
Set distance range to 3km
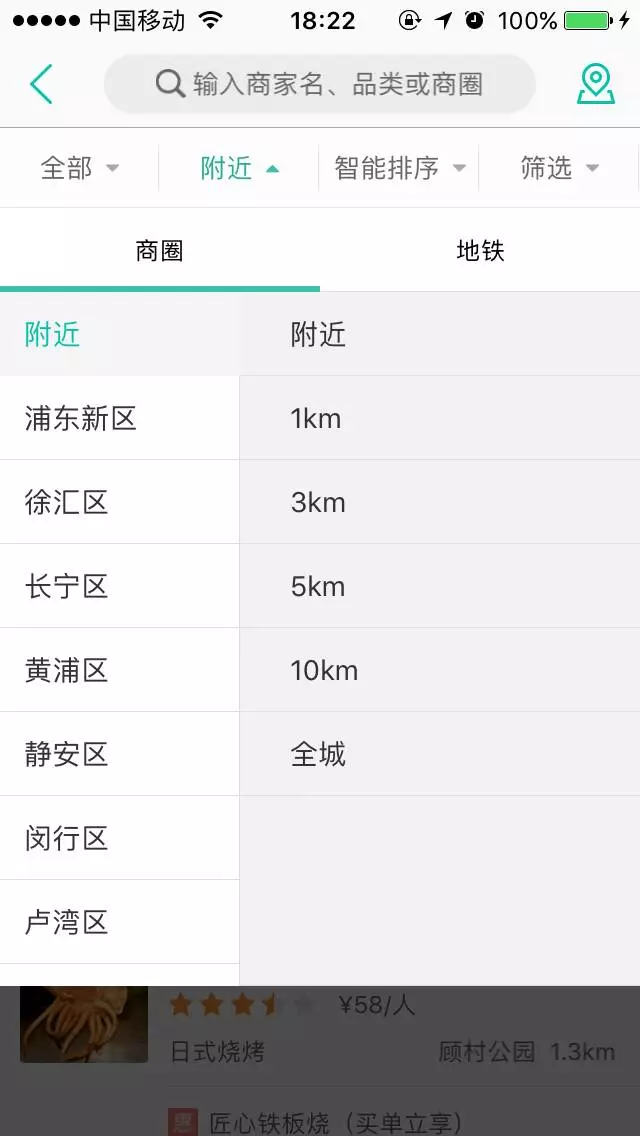(440, 502)
